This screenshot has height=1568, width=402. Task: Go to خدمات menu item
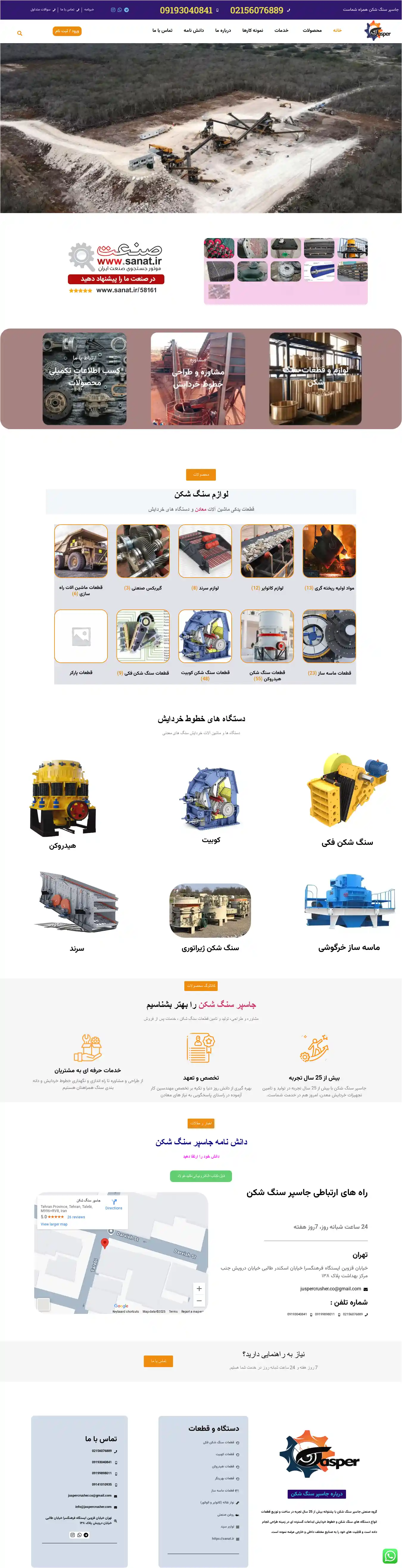tap(281, 30)
